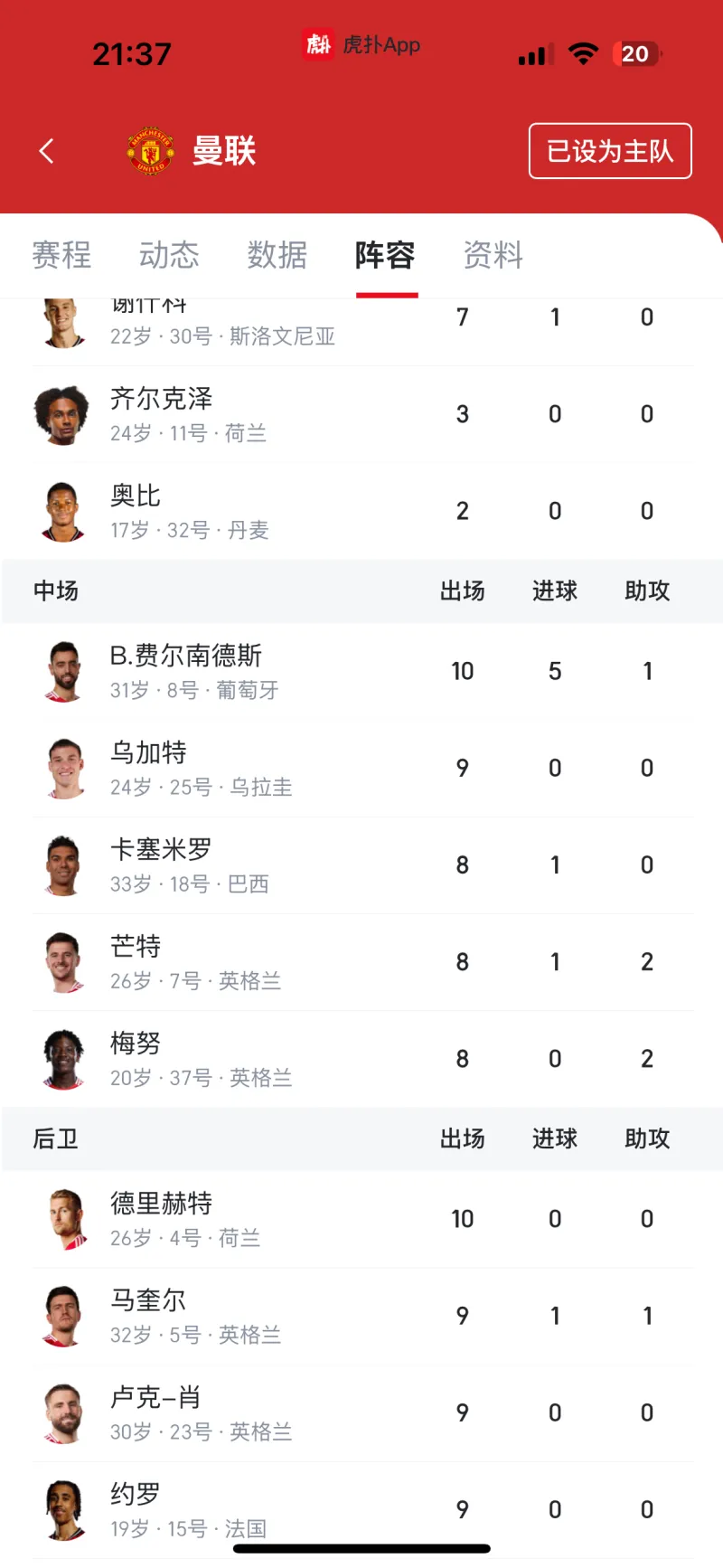Switch to the 赛程 tab

[61, 255]
